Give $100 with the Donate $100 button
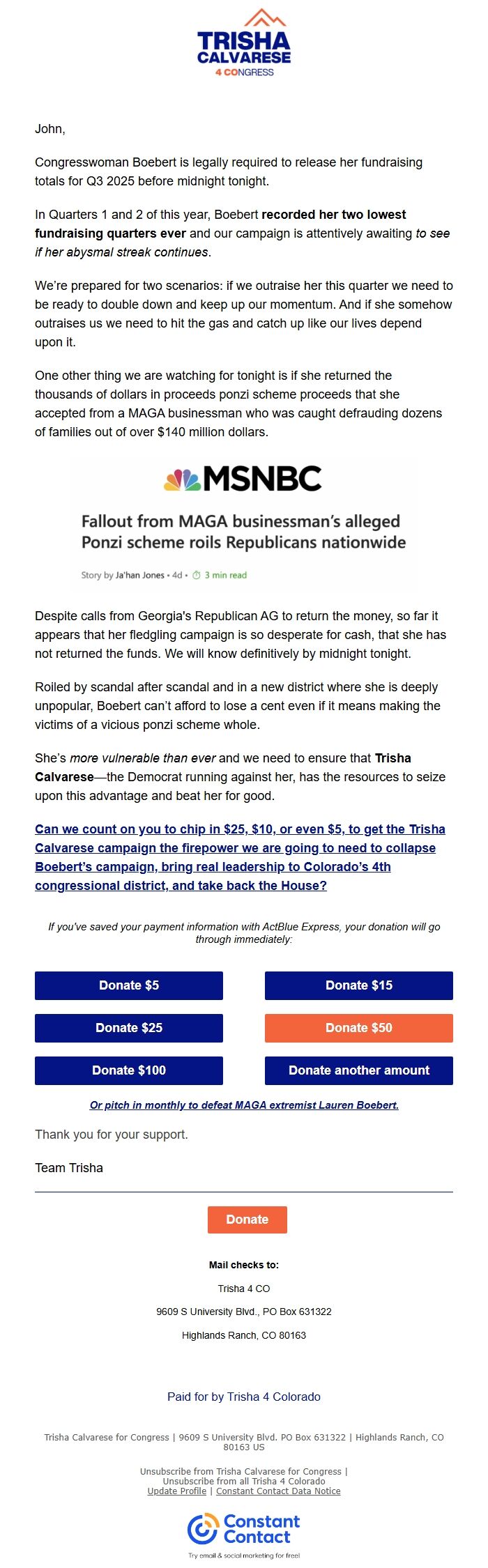Image resolution: width=488 pixels, height=1568 pixels. tap(129, 1070)
